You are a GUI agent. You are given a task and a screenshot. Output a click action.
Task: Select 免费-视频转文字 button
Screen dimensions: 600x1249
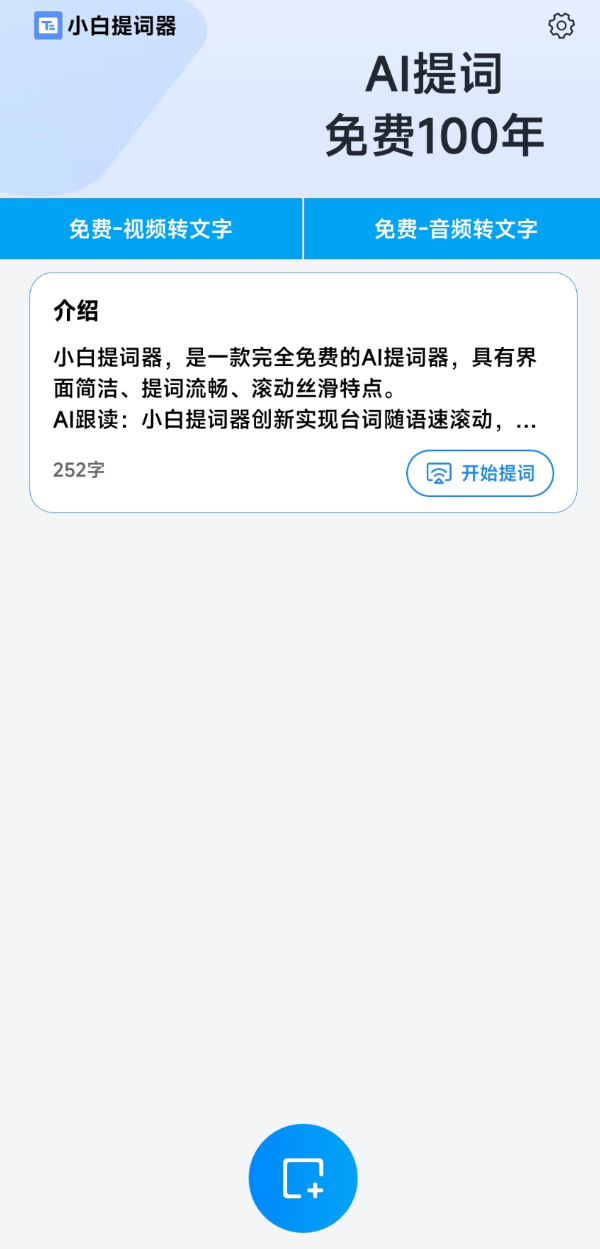click(x=151, y=229)
